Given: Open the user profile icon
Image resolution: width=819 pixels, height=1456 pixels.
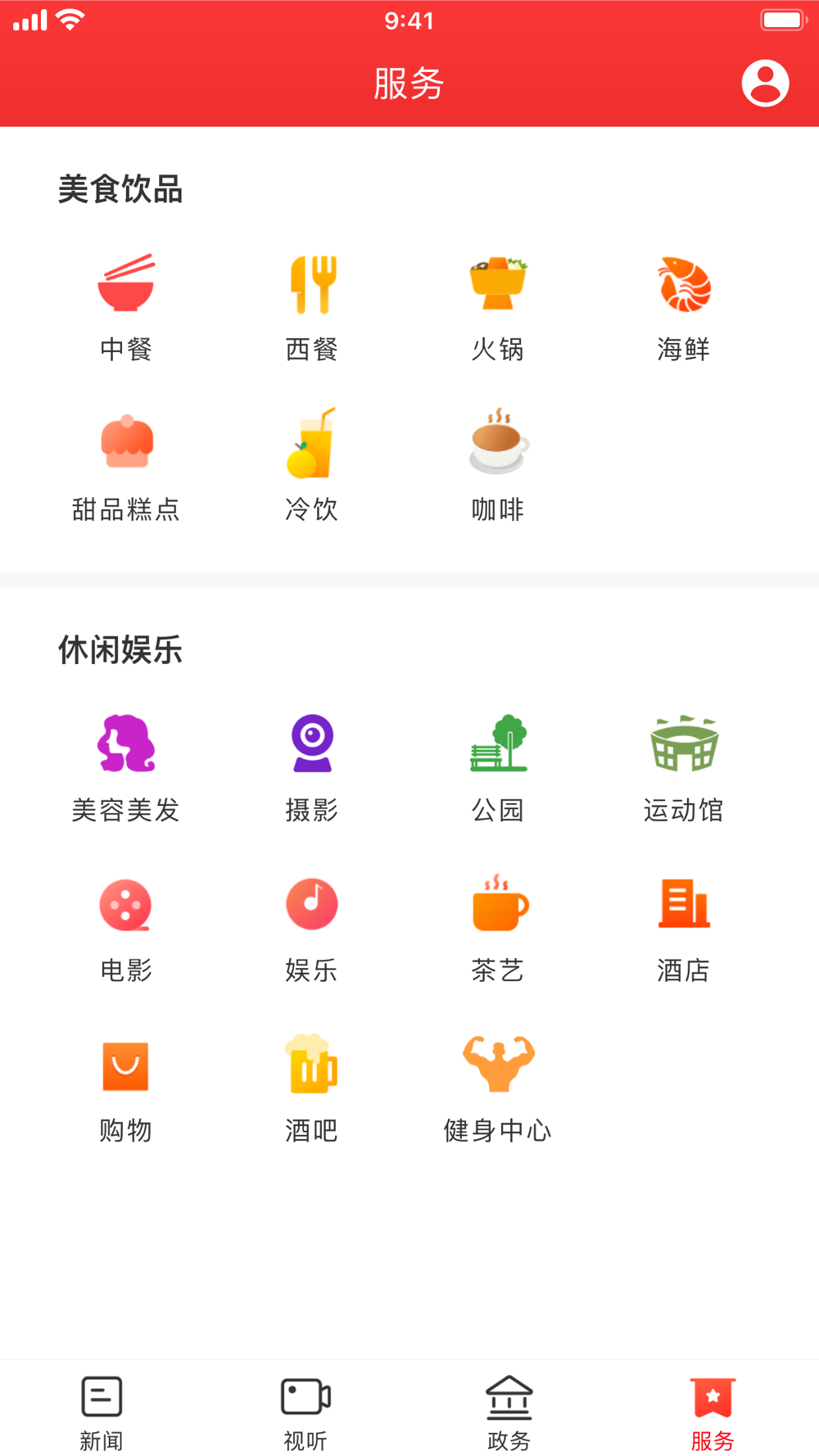Looking at the screenshot, I should click(x=765, y=83).
